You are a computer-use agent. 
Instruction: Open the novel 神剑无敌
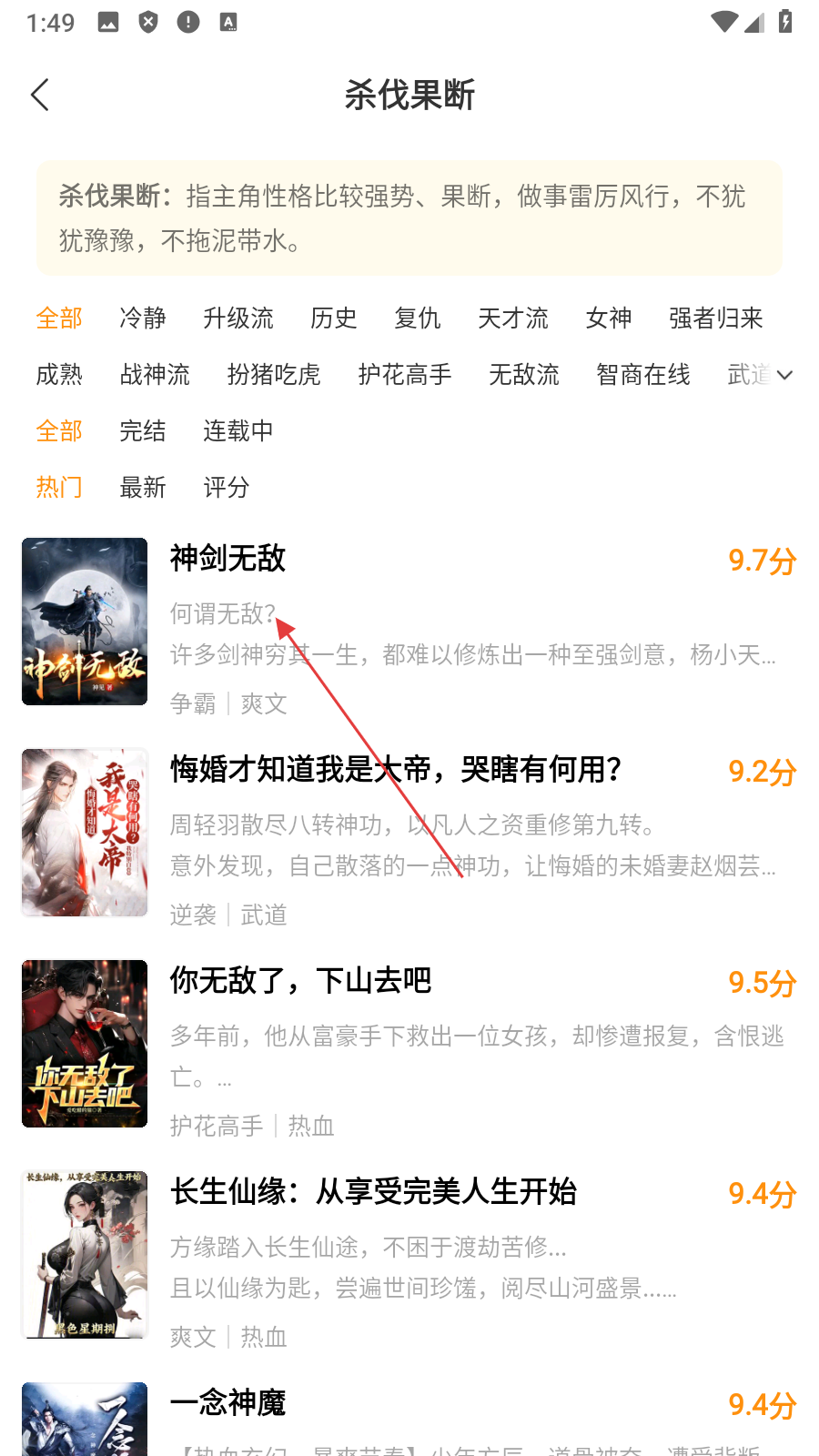228,559
